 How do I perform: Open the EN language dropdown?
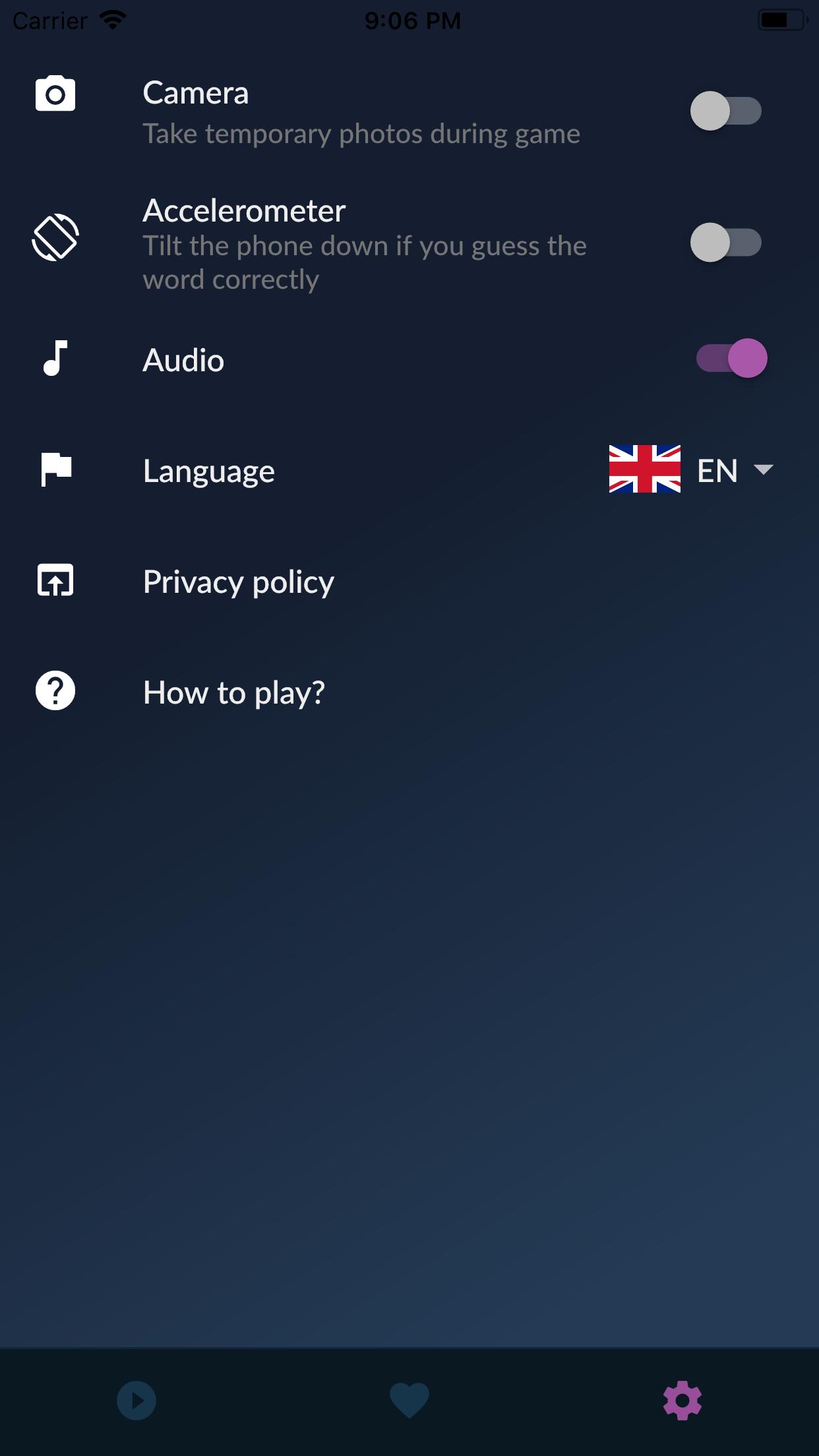(x=691, y=470)
